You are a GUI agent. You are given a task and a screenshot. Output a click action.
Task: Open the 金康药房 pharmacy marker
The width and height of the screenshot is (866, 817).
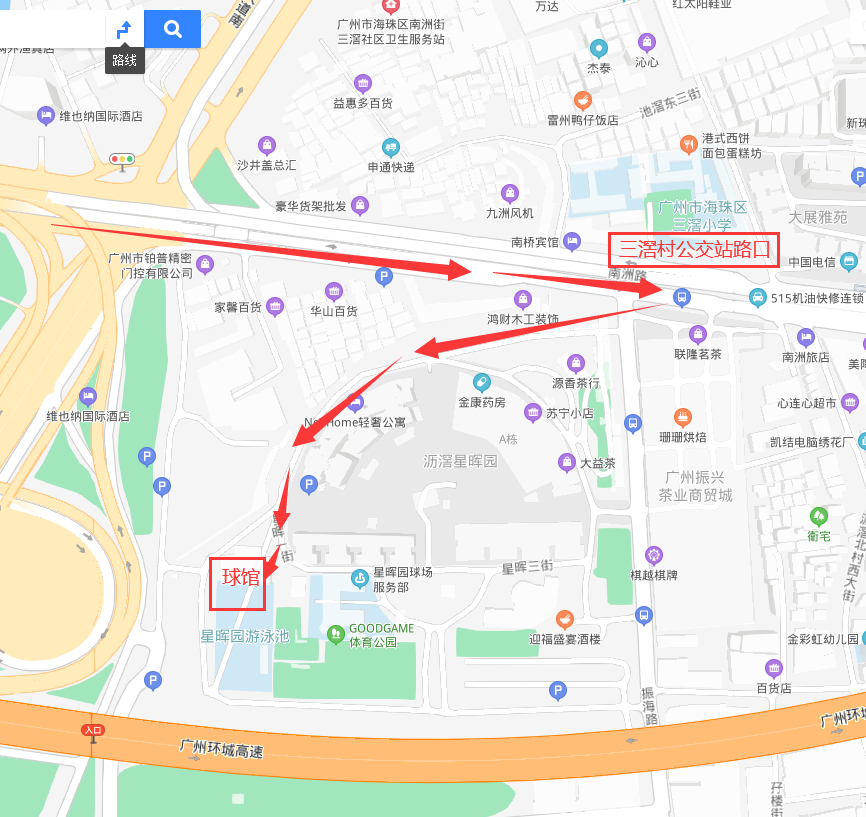click(482, 382)
